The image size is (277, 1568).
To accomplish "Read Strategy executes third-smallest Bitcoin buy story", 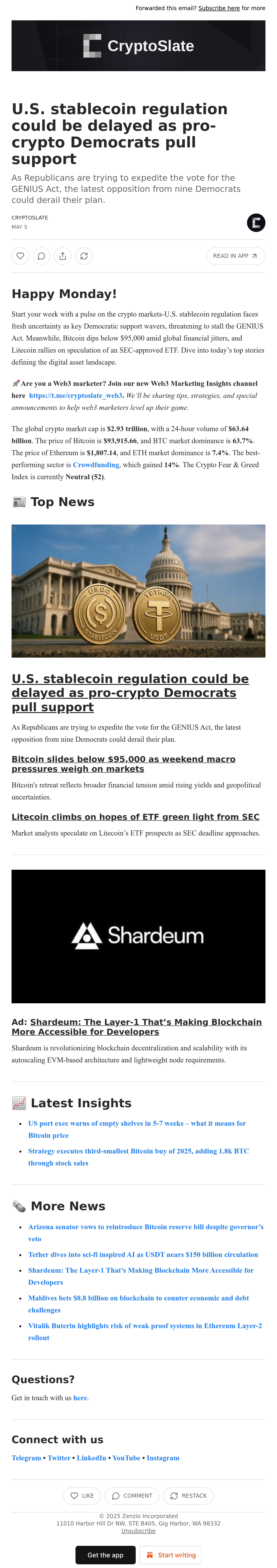I will [x=138, y=1157].
